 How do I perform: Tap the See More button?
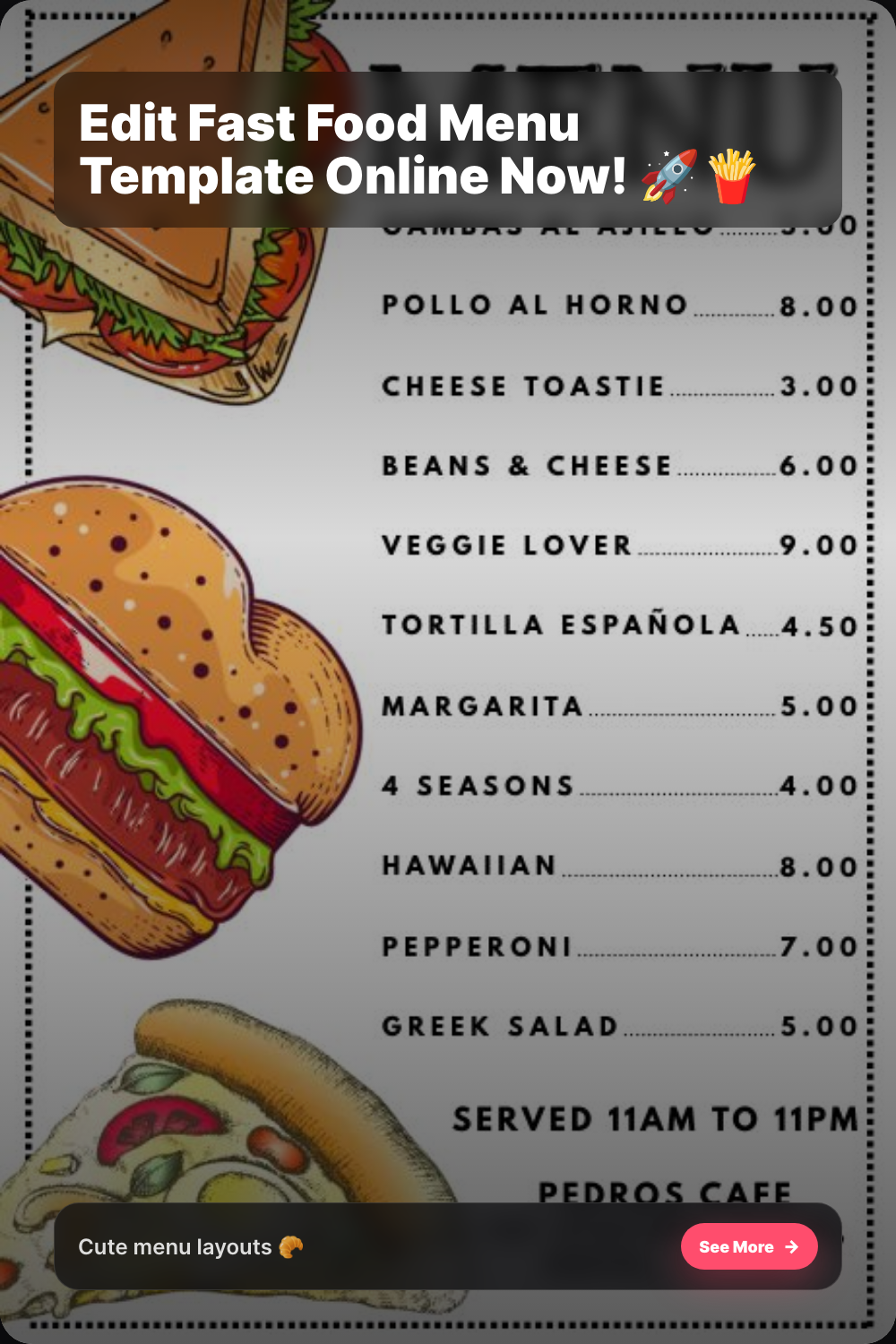(748, 1246)
